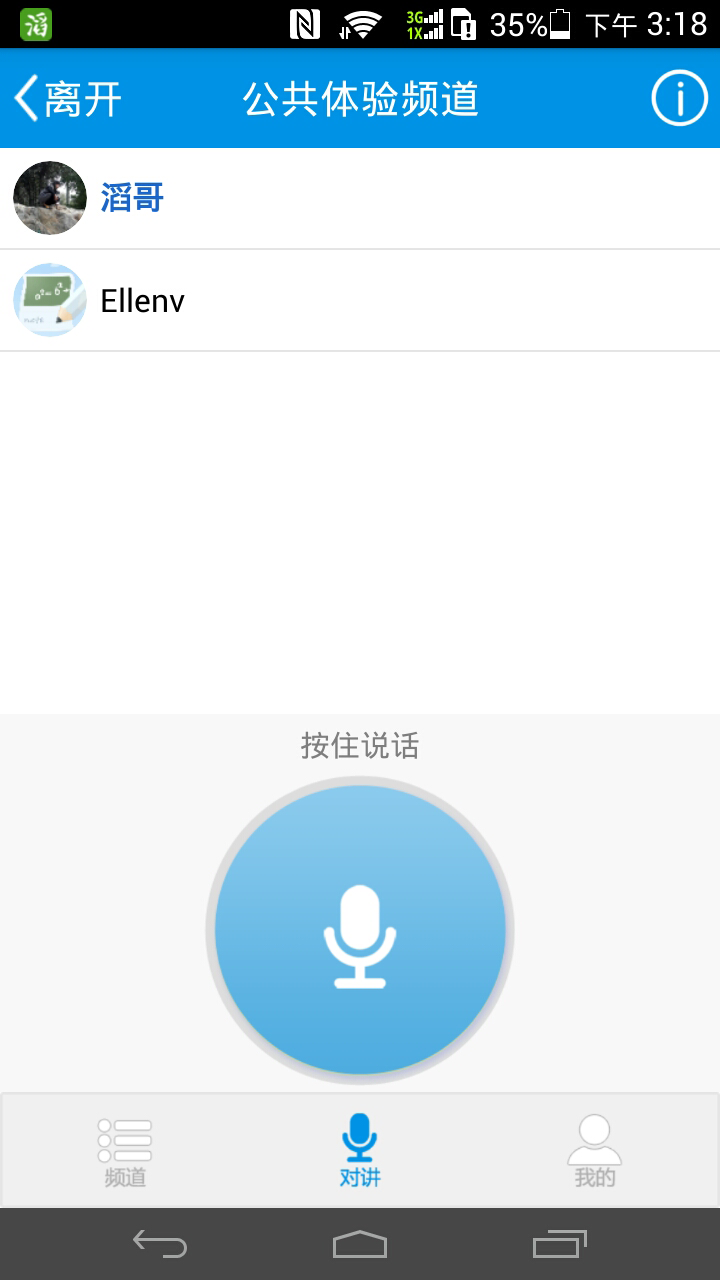Switch to the 我的 tab

tap(596, 1150)
